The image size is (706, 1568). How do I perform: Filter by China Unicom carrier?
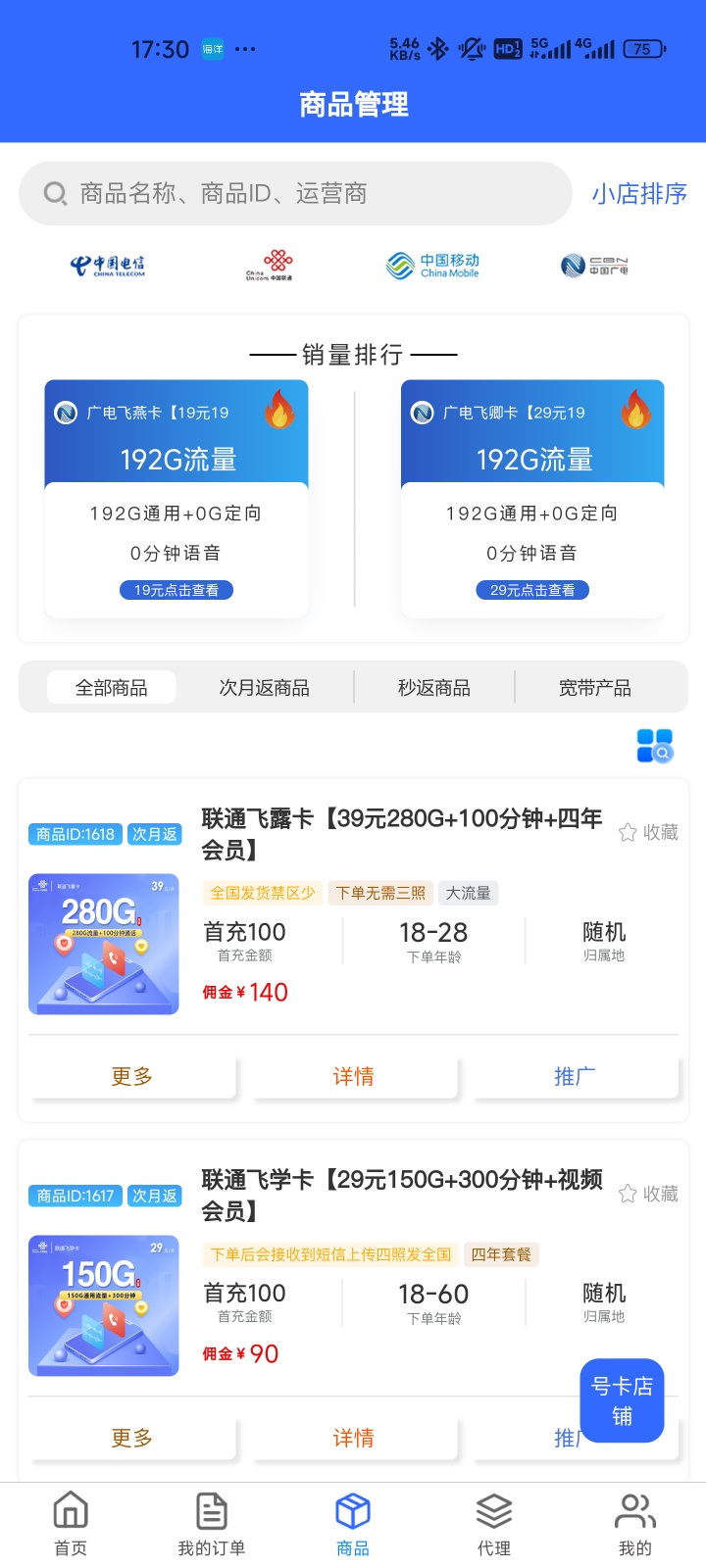tap(270, 265)
